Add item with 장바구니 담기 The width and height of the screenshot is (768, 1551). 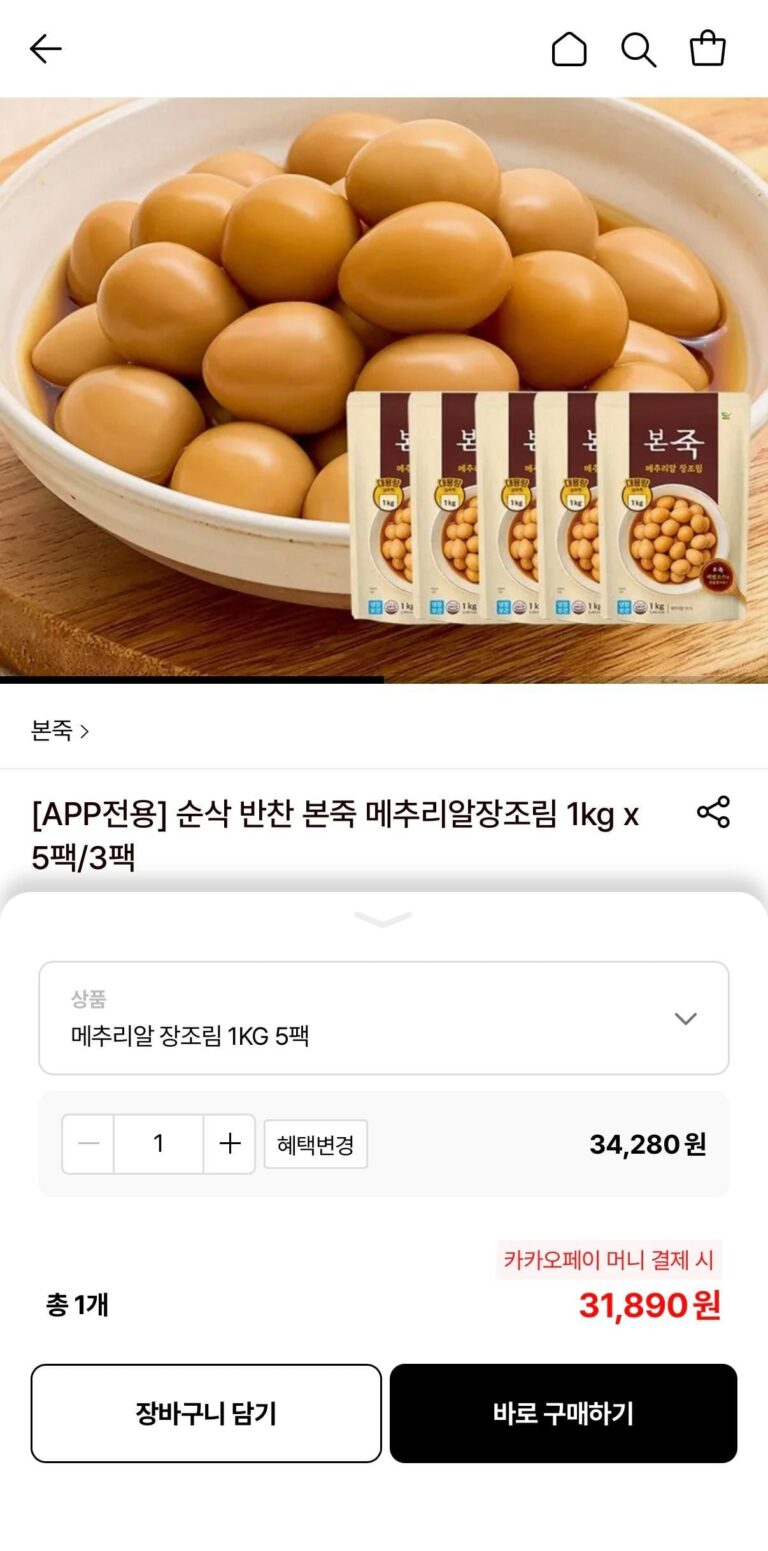click(206, 1413)
